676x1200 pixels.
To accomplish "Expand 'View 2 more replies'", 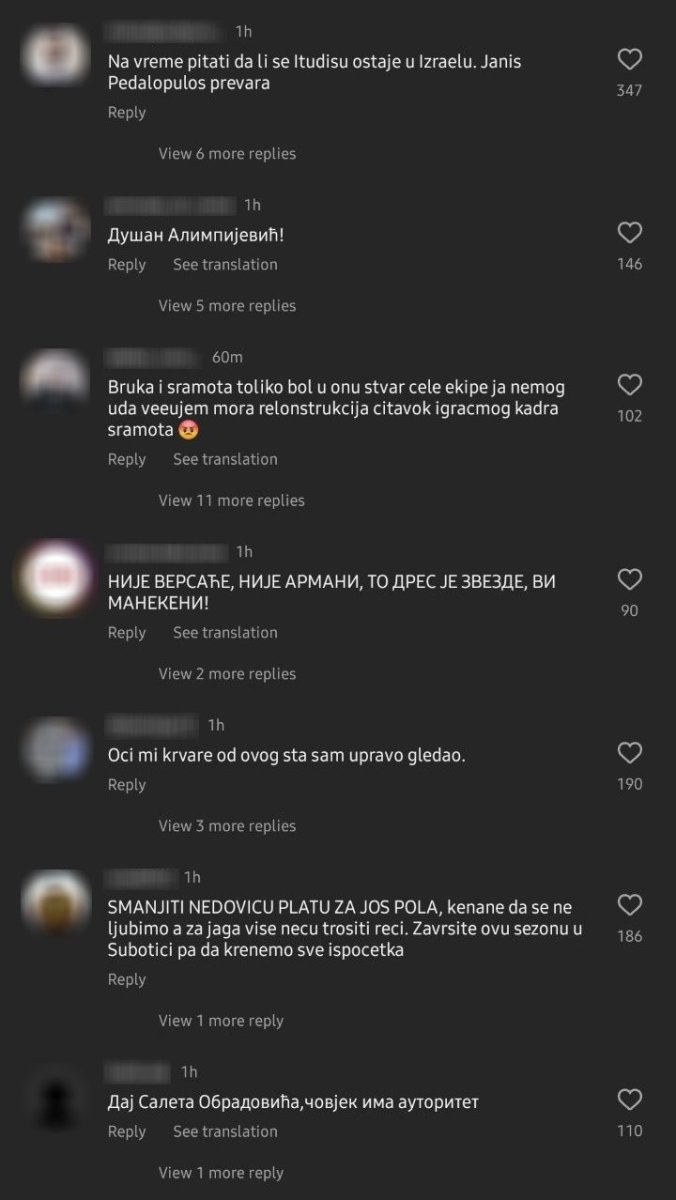I will (227, 674).
